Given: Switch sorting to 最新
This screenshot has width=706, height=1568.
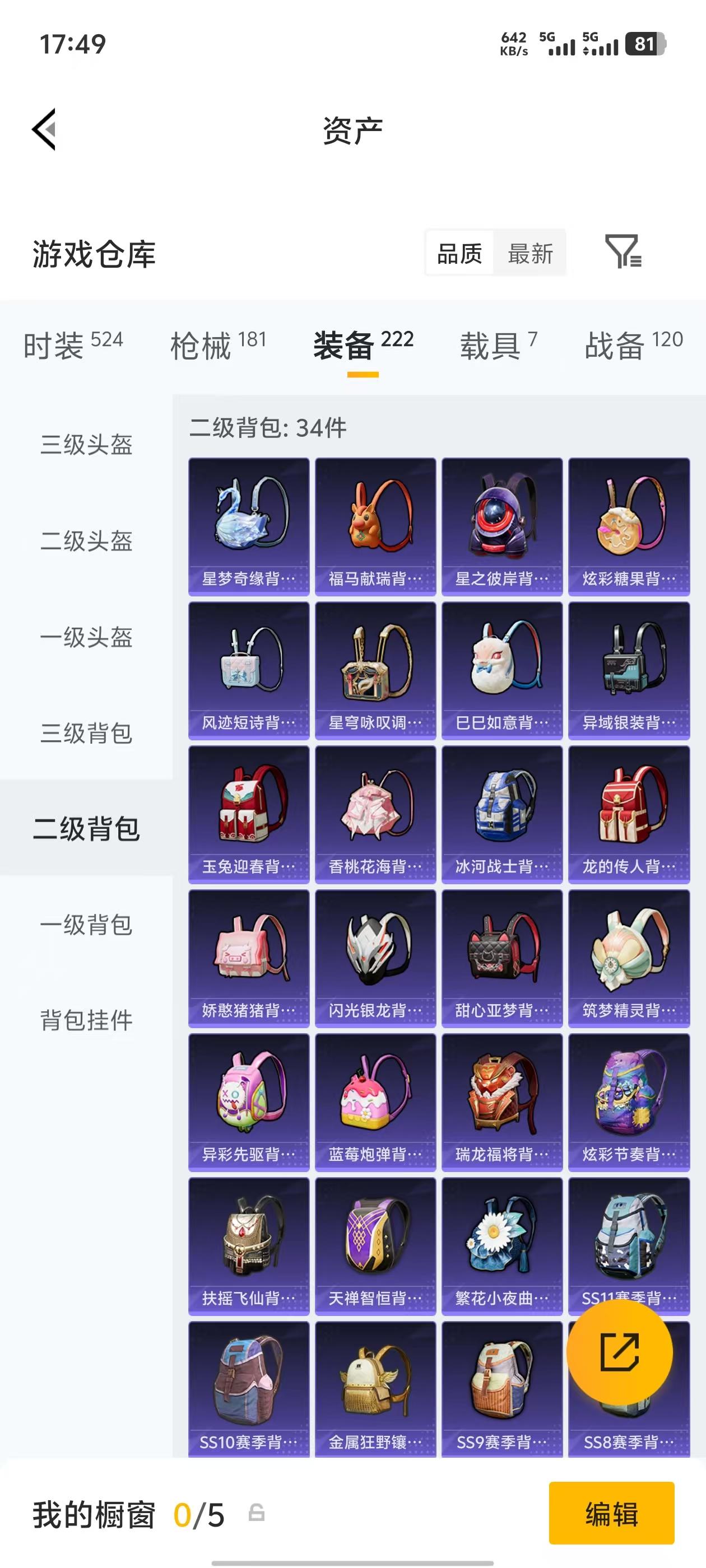Looking at the screenshot, I should 531,254.
